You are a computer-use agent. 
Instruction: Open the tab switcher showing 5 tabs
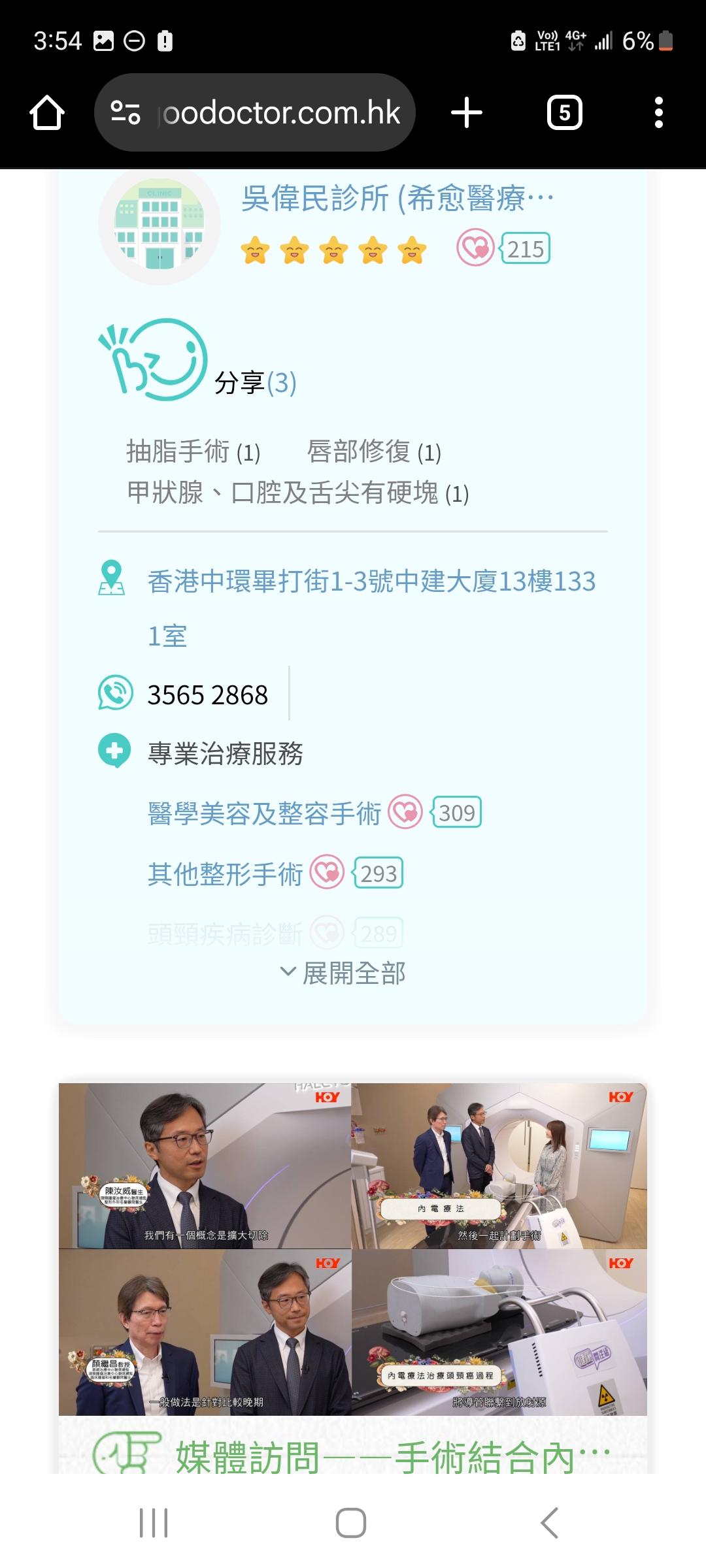pyautogui.click(x=564, y=113)
